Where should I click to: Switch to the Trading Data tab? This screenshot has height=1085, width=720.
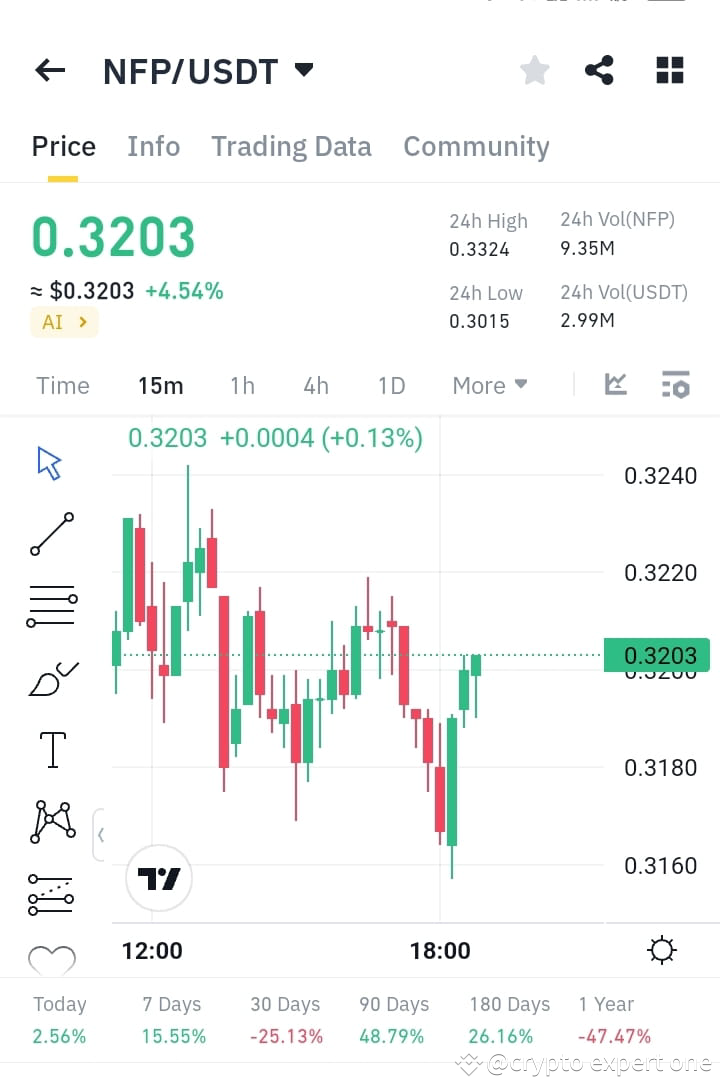coord(291,146)
